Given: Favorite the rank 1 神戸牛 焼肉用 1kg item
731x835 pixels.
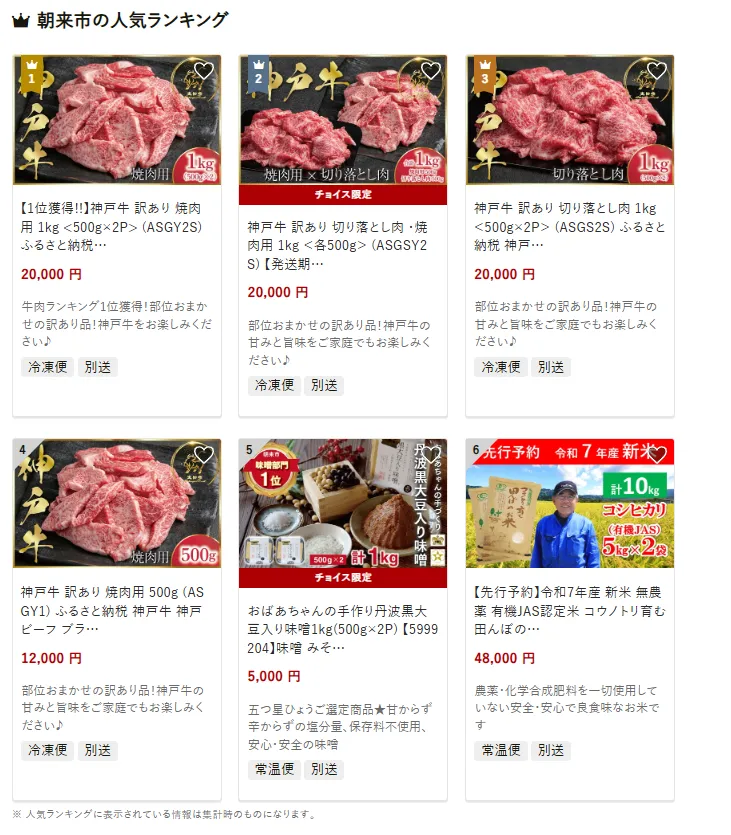Looking at the screenshot, I should tap(203, 71).
